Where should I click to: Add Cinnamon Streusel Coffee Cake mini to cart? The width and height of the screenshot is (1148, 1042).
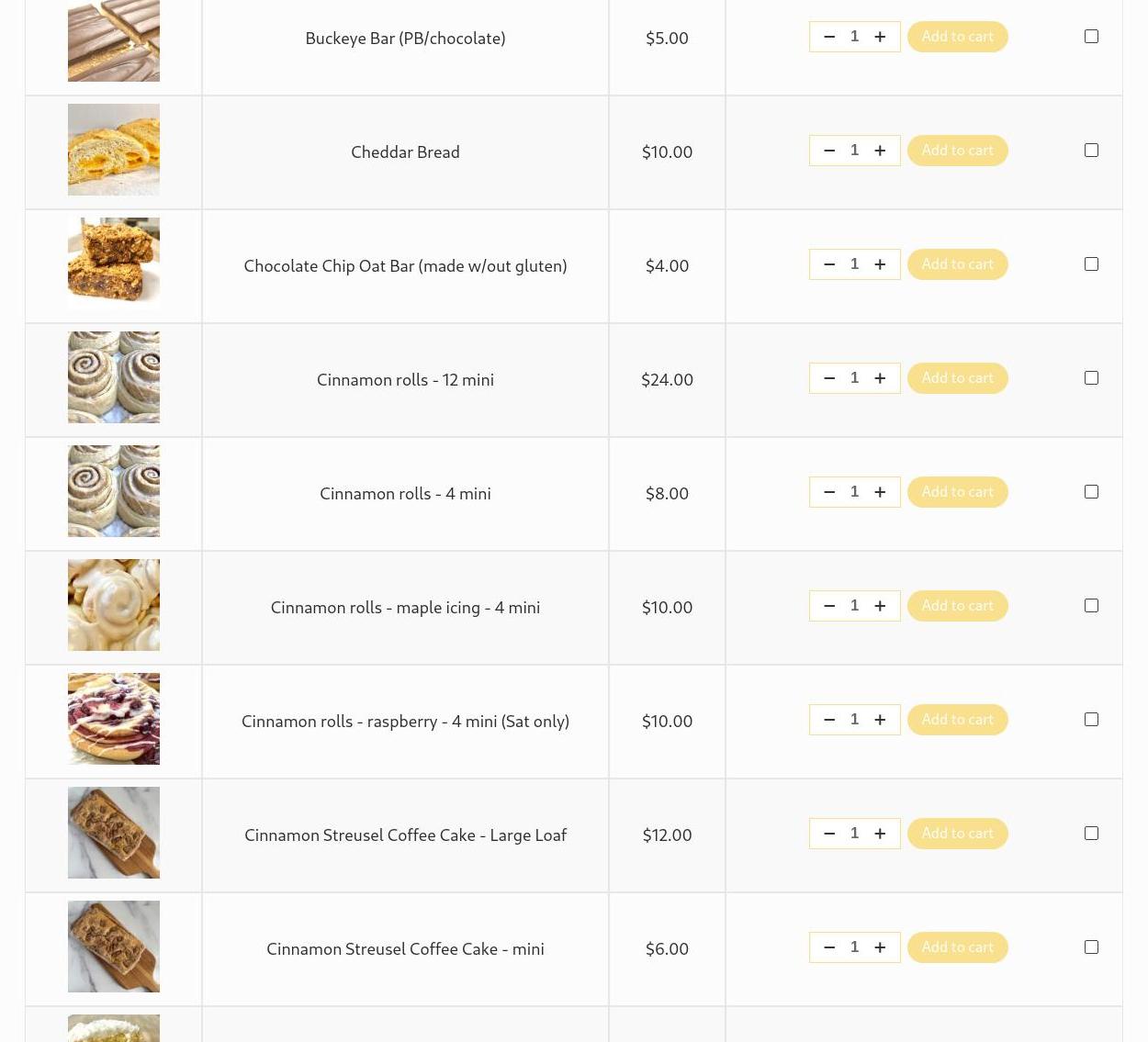(957, 947)
